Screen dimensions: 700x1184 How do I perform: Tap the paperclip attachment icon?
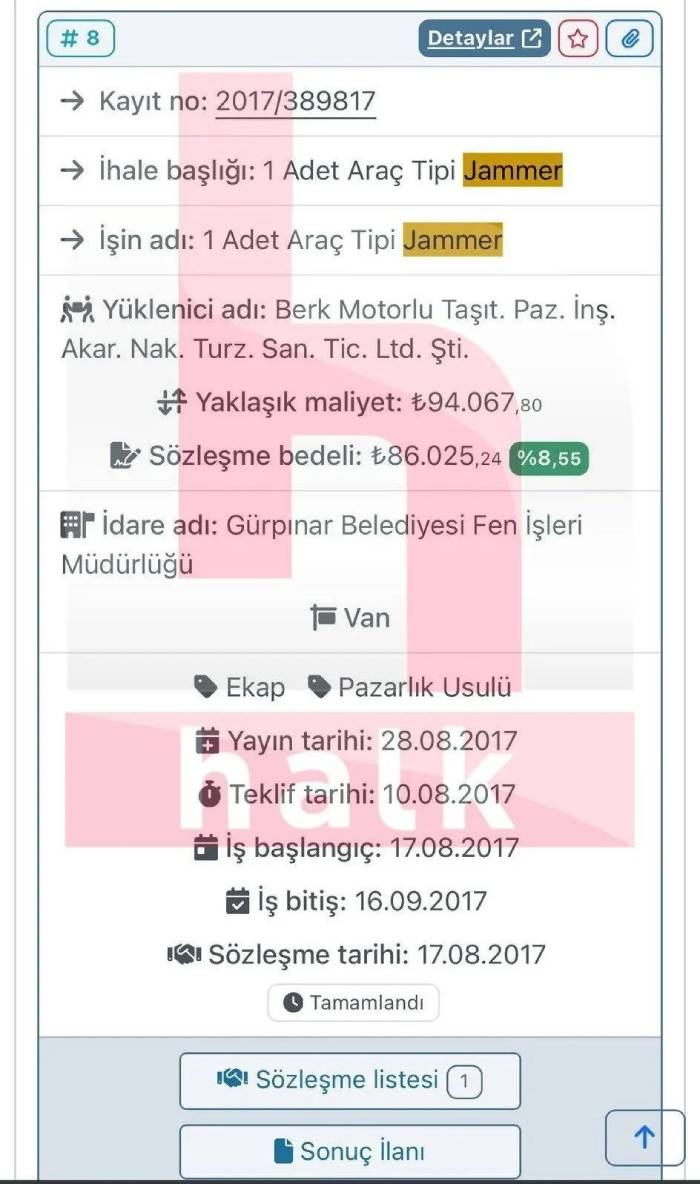(629, 39)
